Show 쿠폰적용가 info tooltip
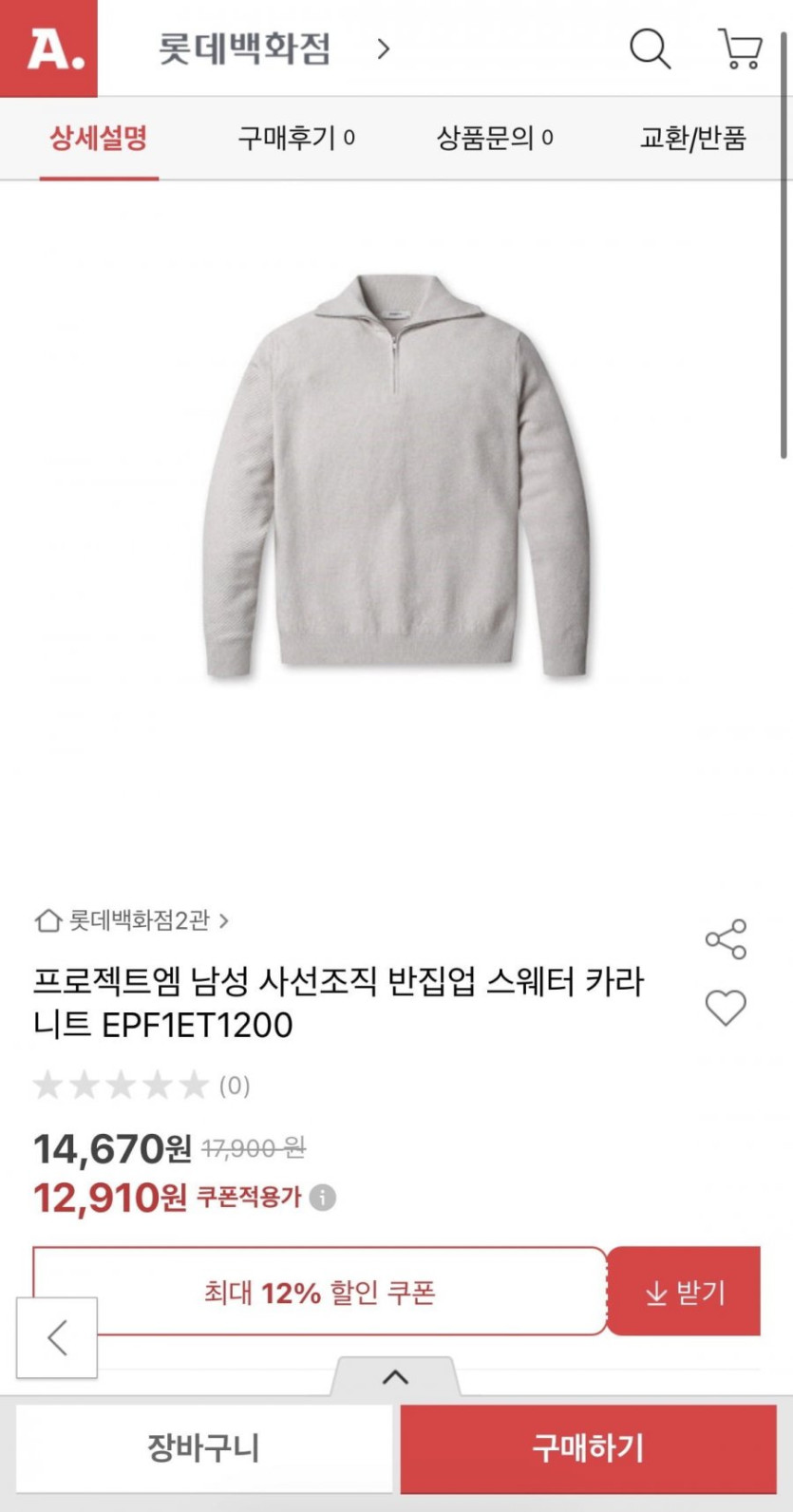The image size is (793, 1512). [323, 1198]
